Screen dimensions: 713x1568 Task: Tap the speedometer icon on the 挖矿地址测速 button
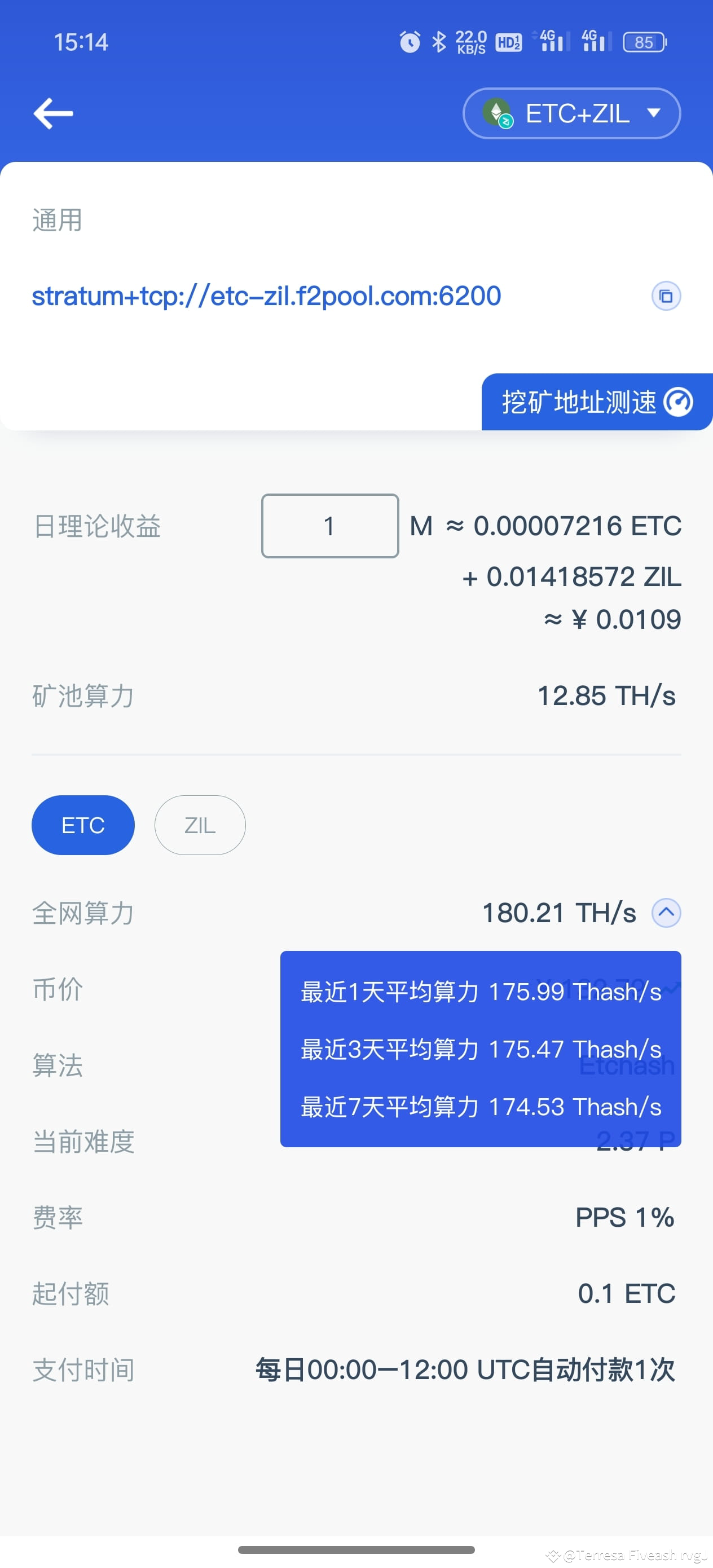pos(679,402)
